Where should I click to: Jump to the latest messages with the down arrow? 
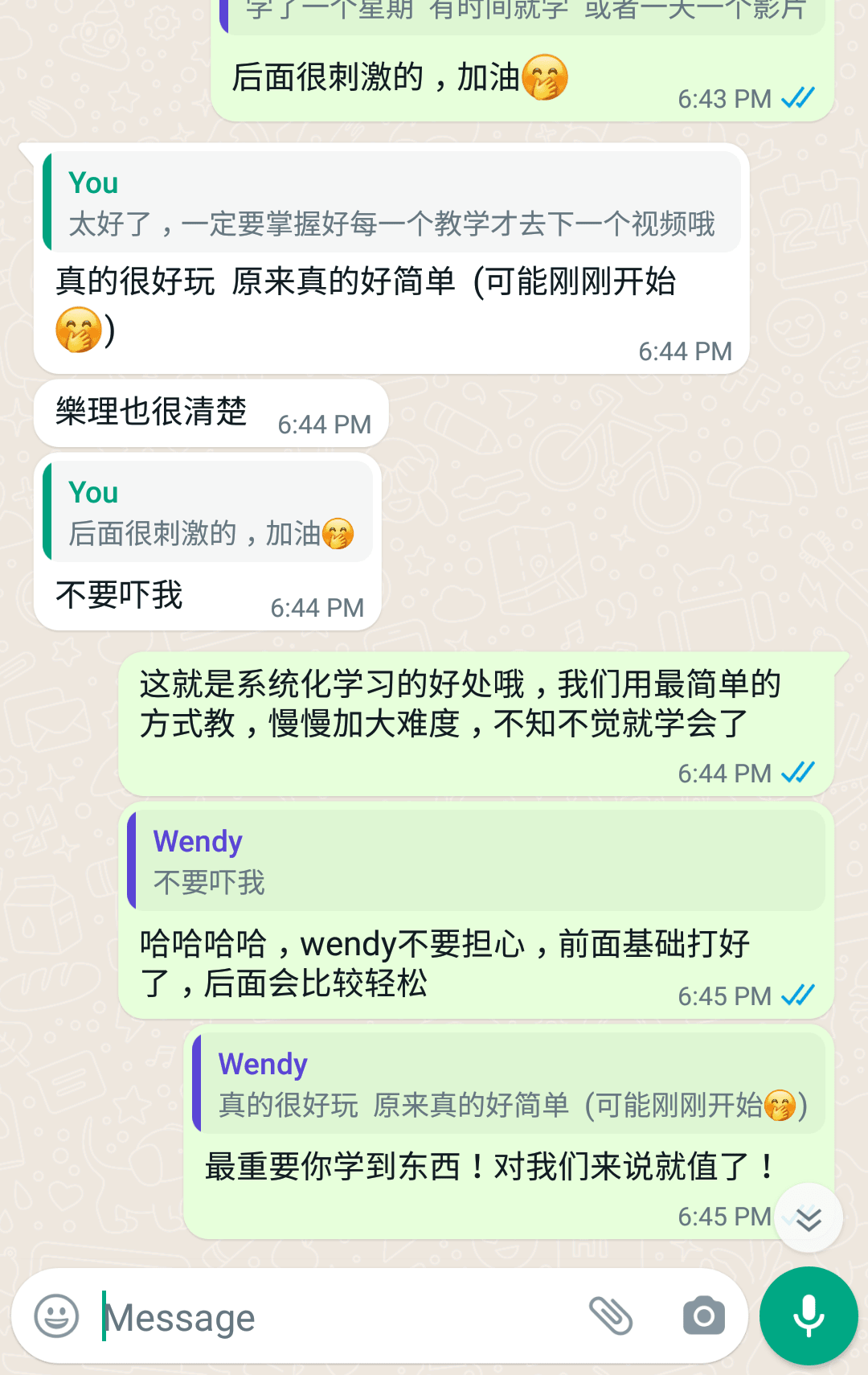(809, 1218)
